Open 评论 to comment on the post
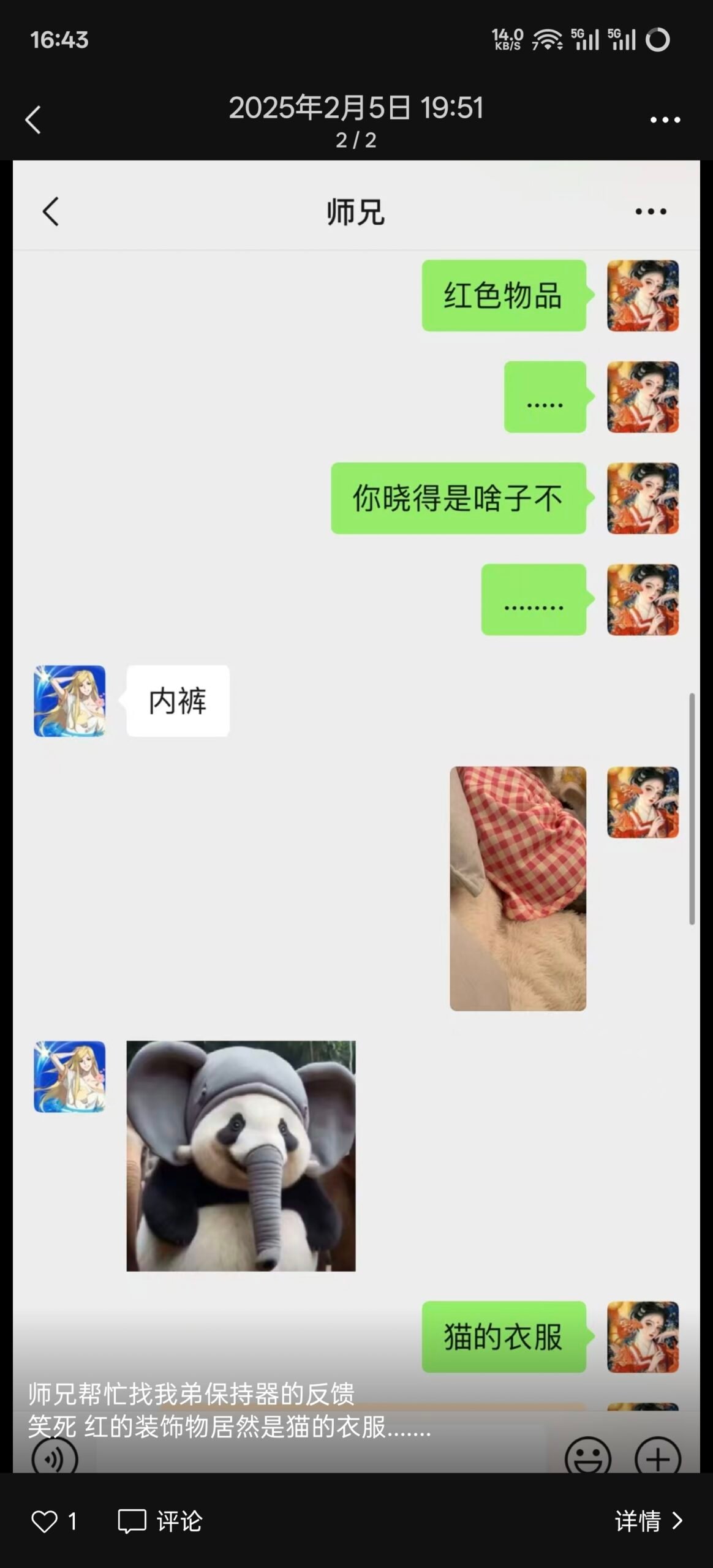The height and width of the screenshot is (1568, 713). point(160,1521)
